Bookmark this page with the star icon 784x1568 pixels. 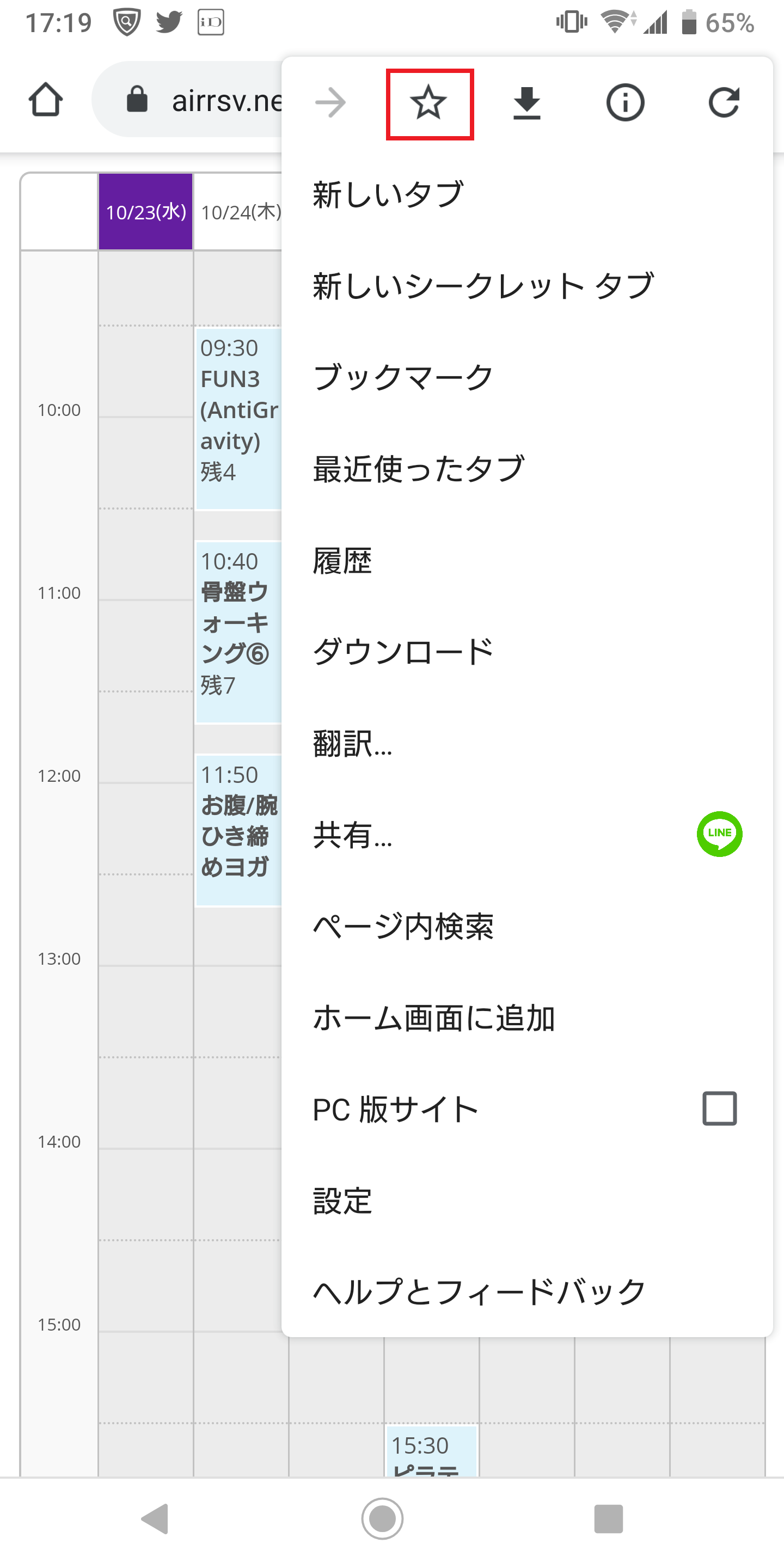coord(429,103)
